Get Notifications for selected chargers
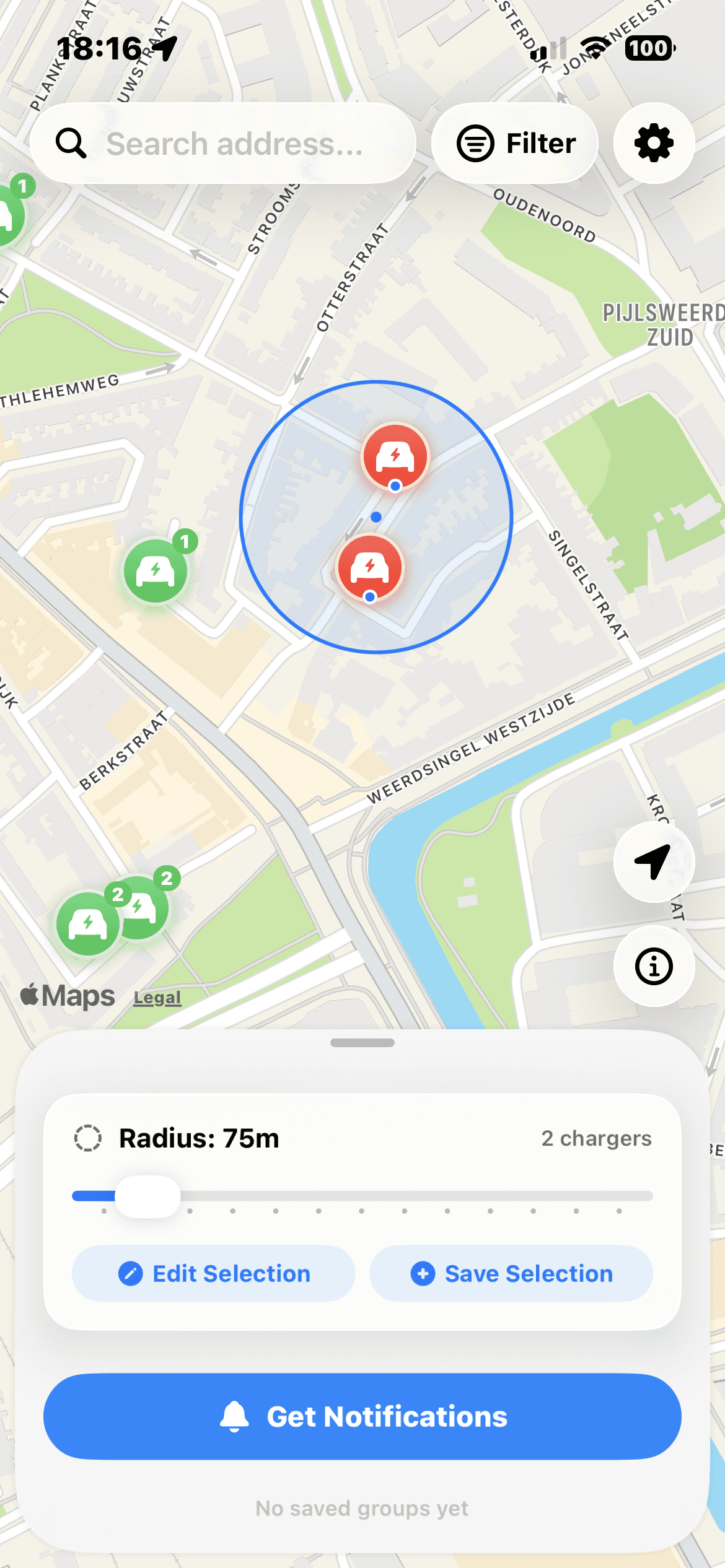 click(362, 1416)
